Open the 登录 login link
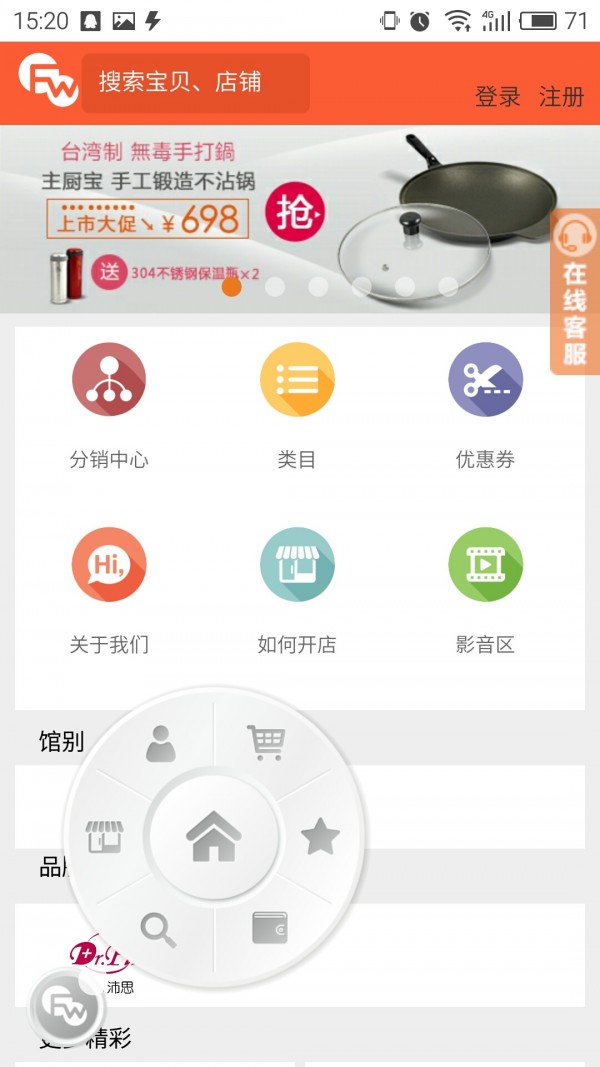The image size is (600, 1067). [x=497, y=97]
